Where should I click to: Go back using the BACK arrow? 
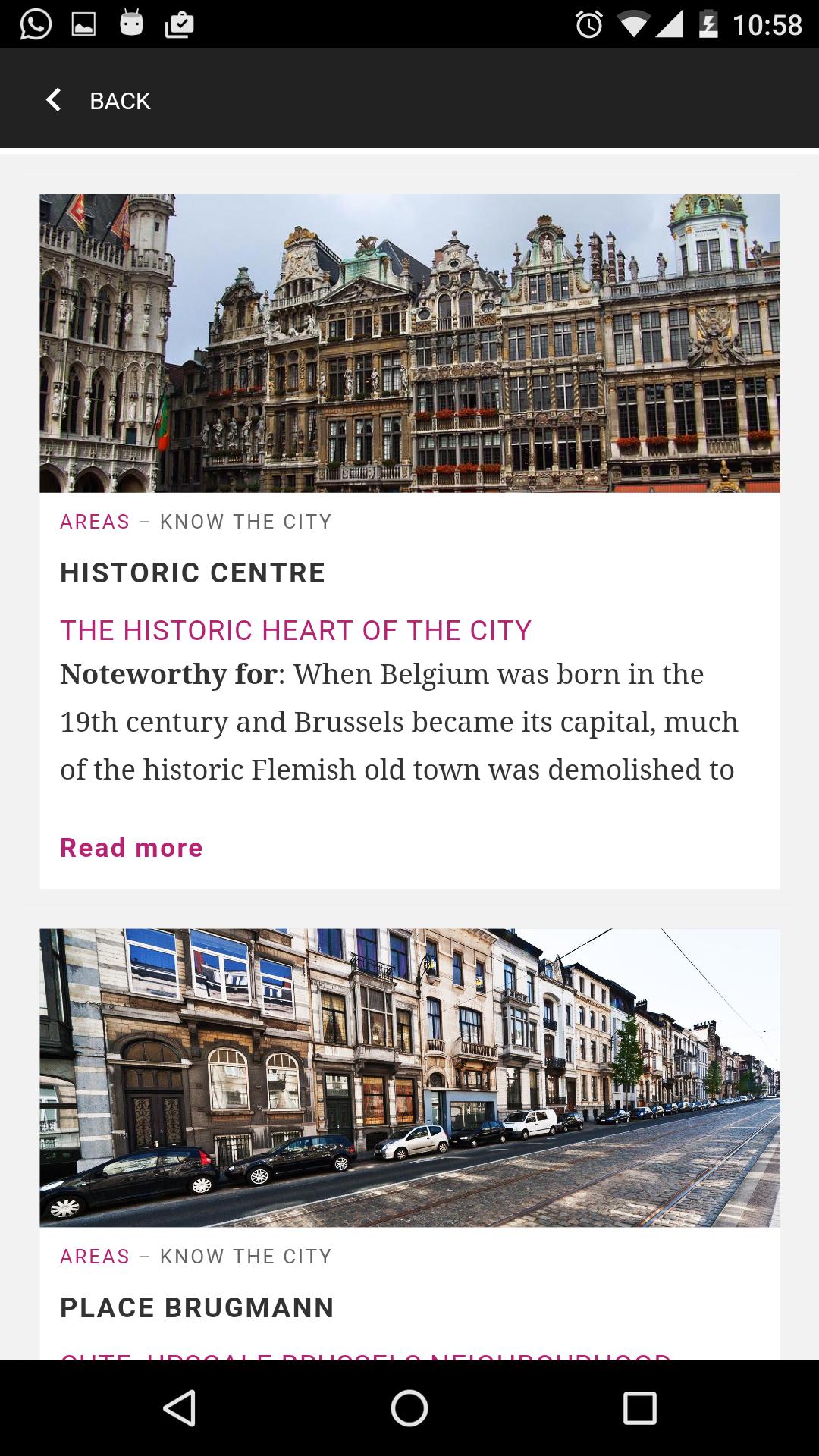point(55,100)
